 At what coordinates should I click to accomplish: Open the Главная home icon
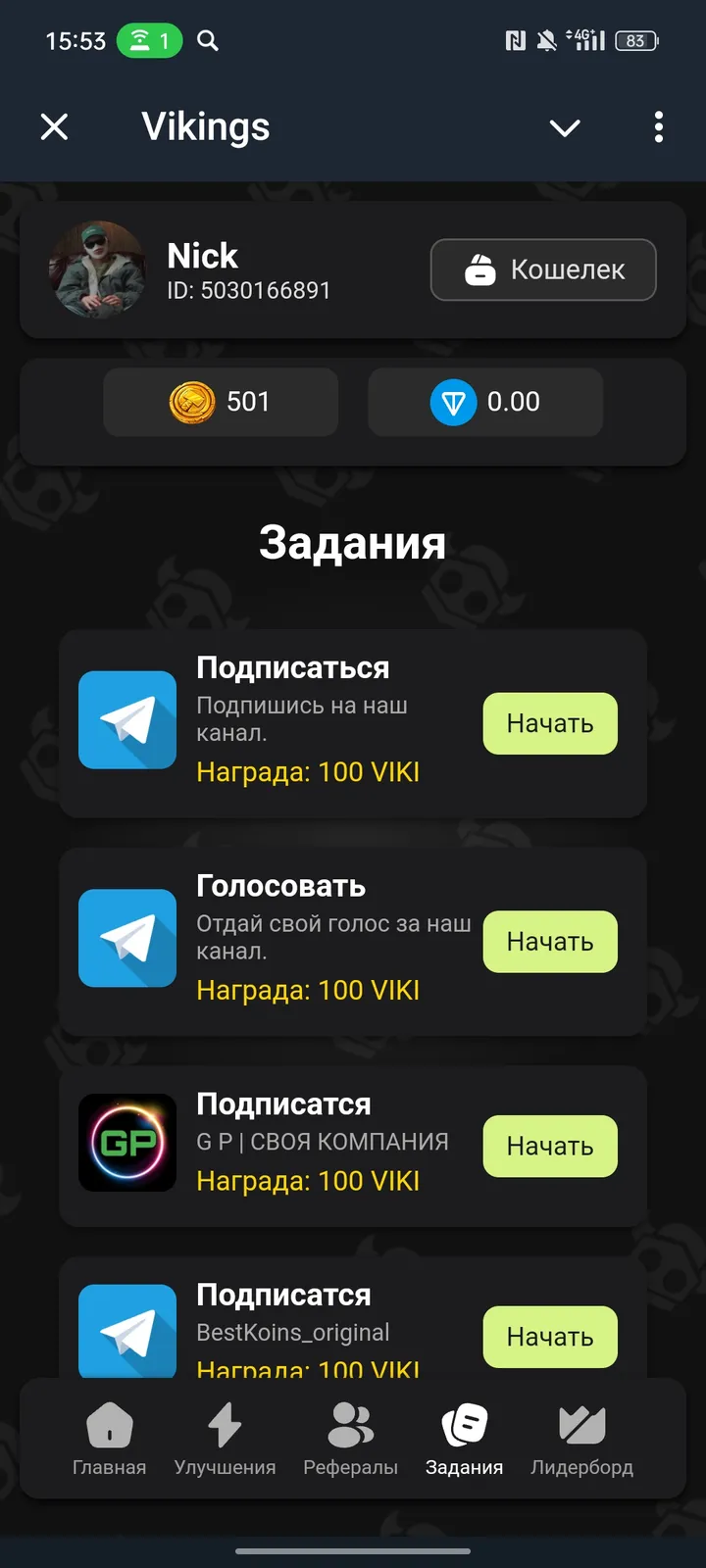(x=109, y=1424)
